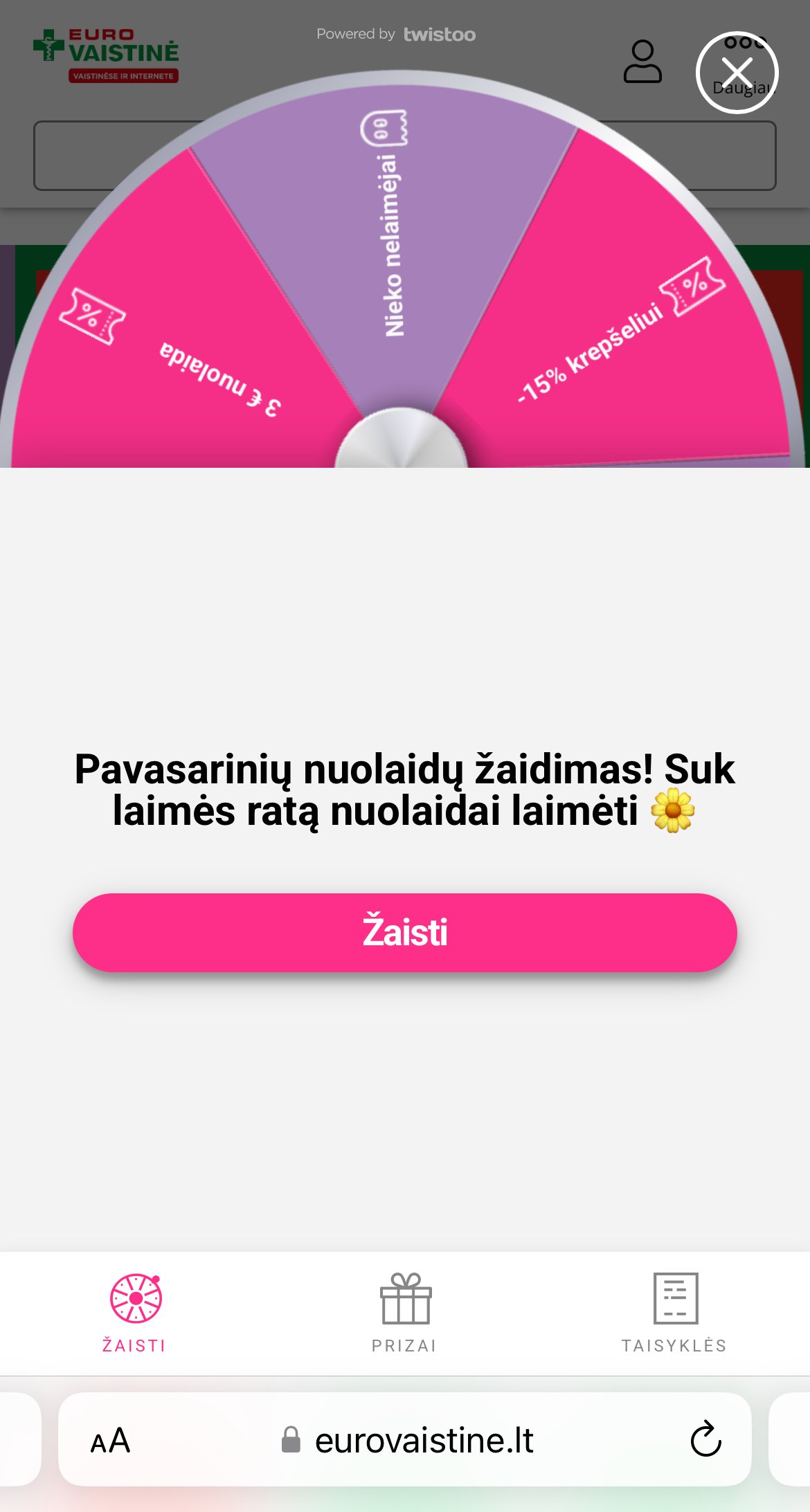Close the wheel game overlay
The height and width of the screenshot is (1512, 810).
coord(737,73)
